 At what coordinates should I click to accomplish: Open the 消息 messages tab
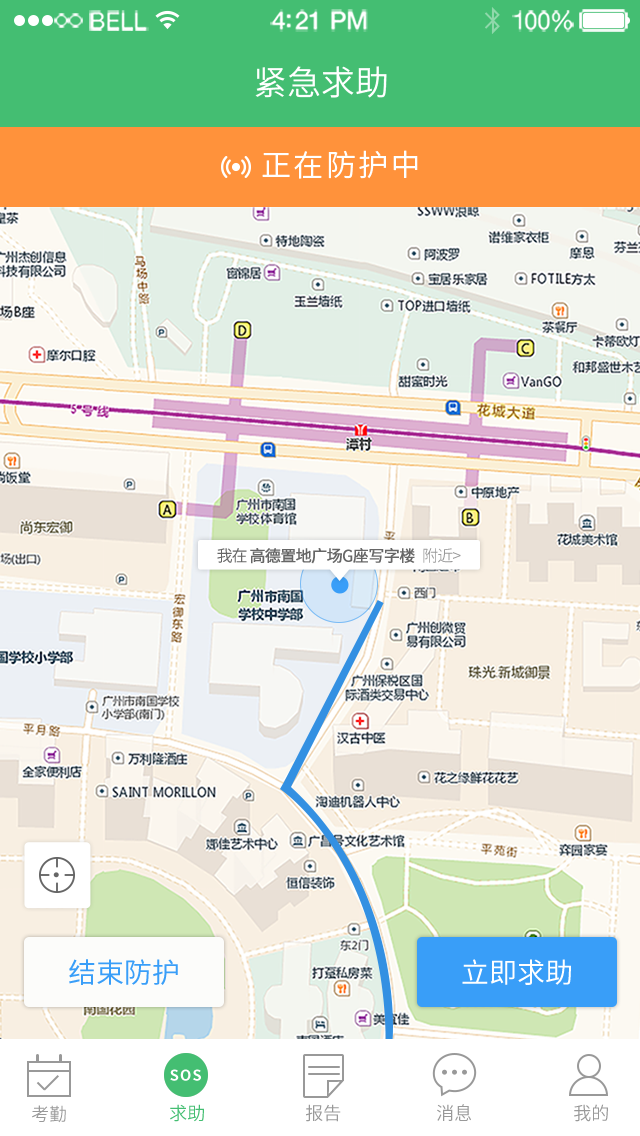point(454,1088)
